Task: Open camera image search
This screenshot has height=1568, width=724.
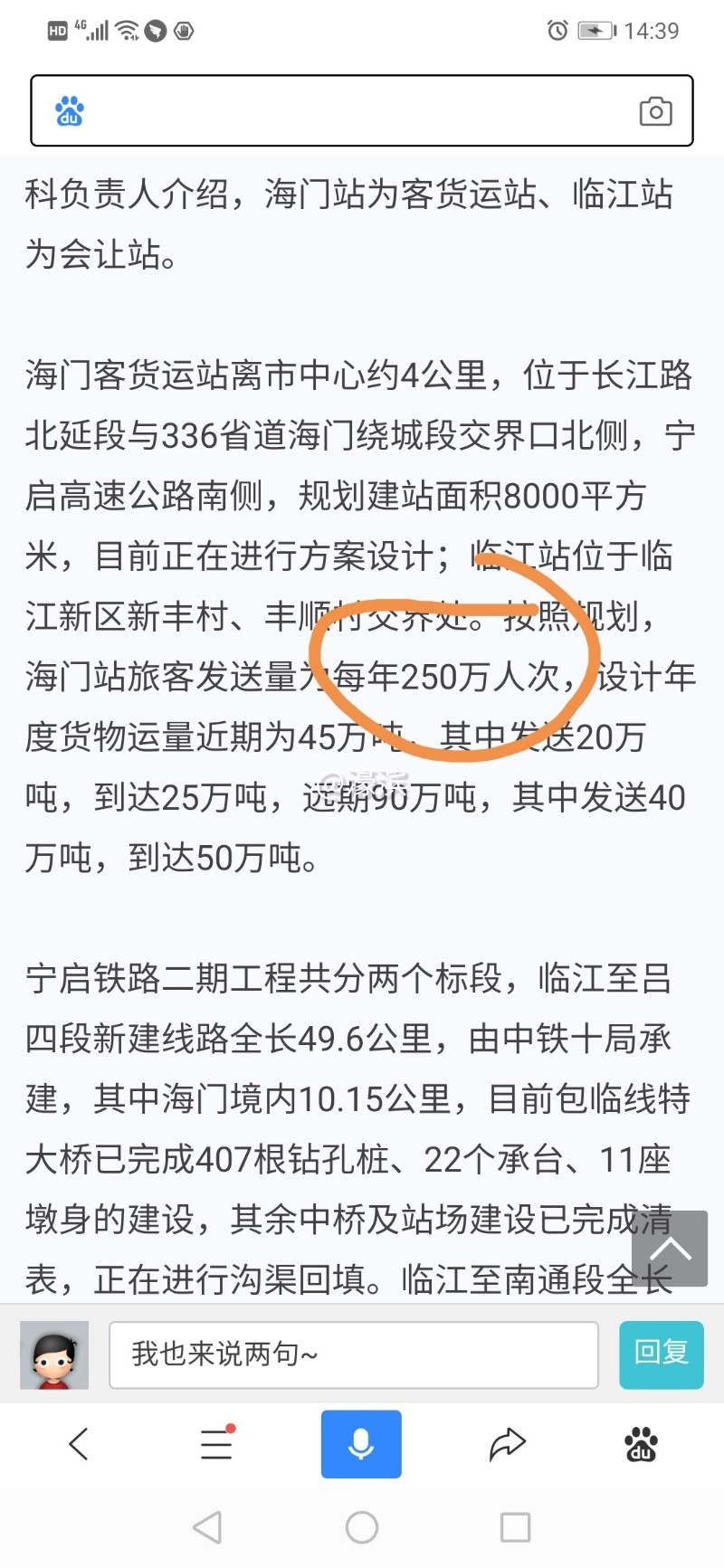Action: point(655,111)
